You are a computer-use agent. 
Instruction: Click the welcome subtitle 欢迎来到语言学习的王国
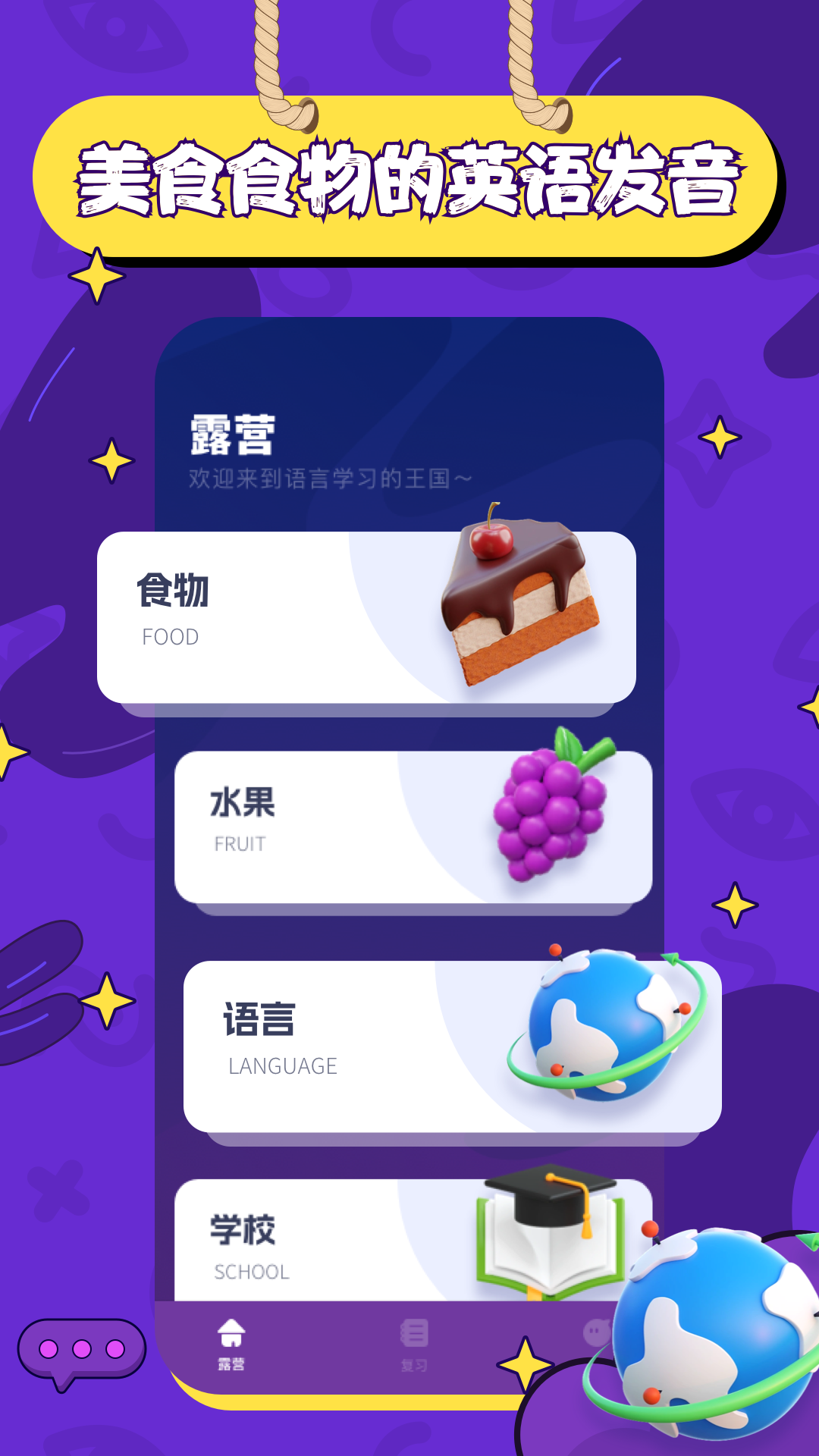point(326,476)
